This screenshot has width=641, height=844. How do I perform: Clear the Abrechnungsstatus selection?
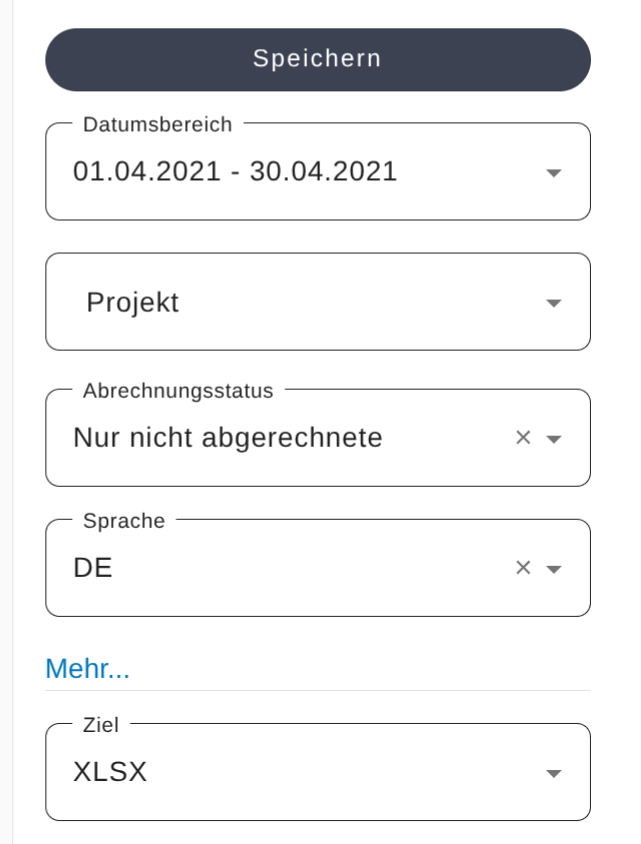click(x=522, y=438)
